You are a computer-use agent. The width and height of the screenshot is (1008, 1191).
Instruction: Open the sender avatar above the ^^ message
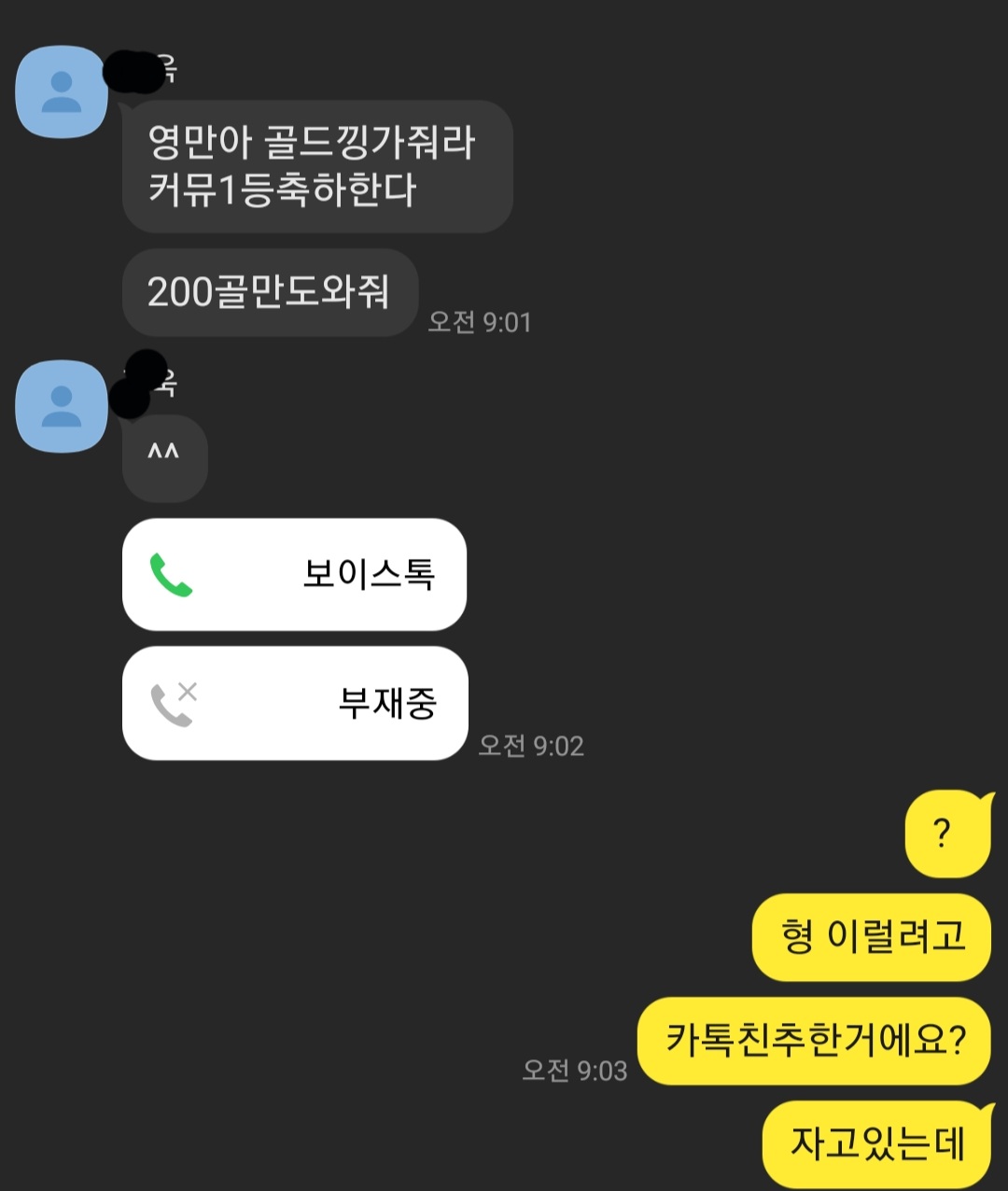[x=62, y=407]
